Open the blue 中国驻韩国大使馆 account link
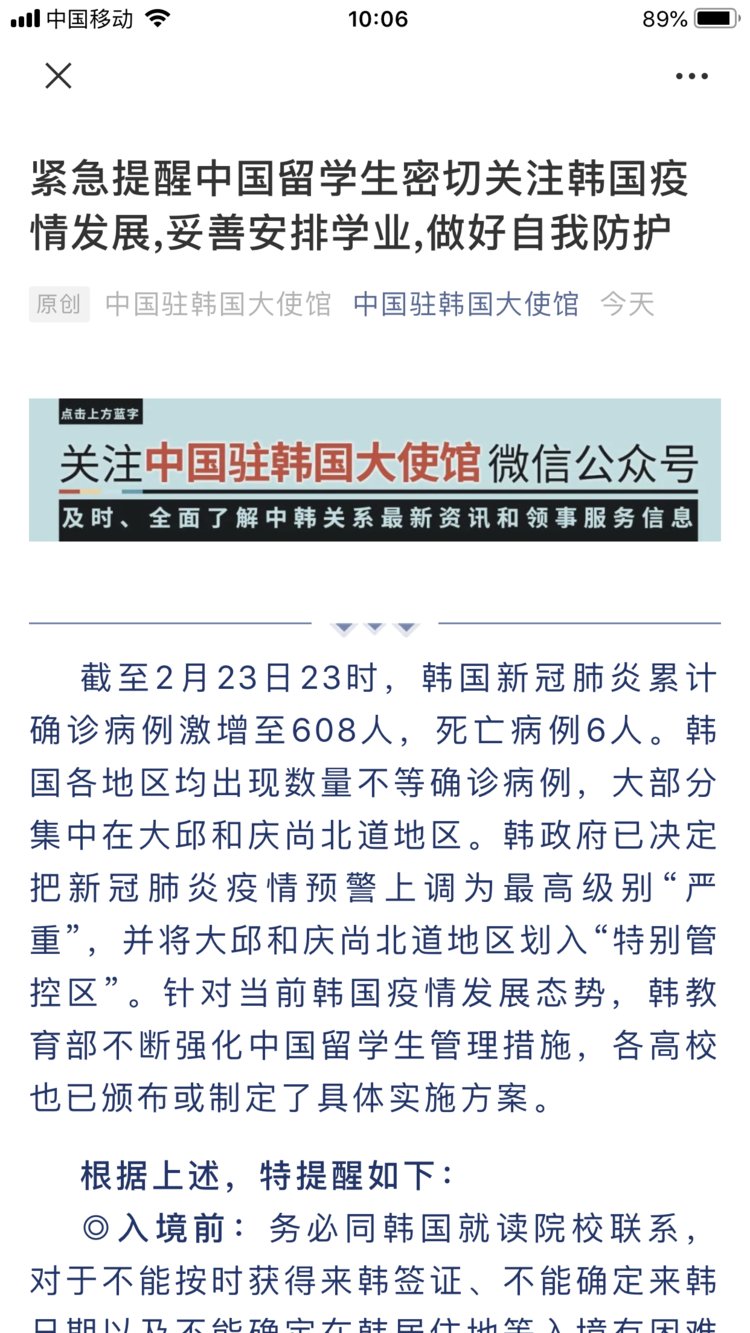Screen dimensions: 750x1333 pos(466,304)
